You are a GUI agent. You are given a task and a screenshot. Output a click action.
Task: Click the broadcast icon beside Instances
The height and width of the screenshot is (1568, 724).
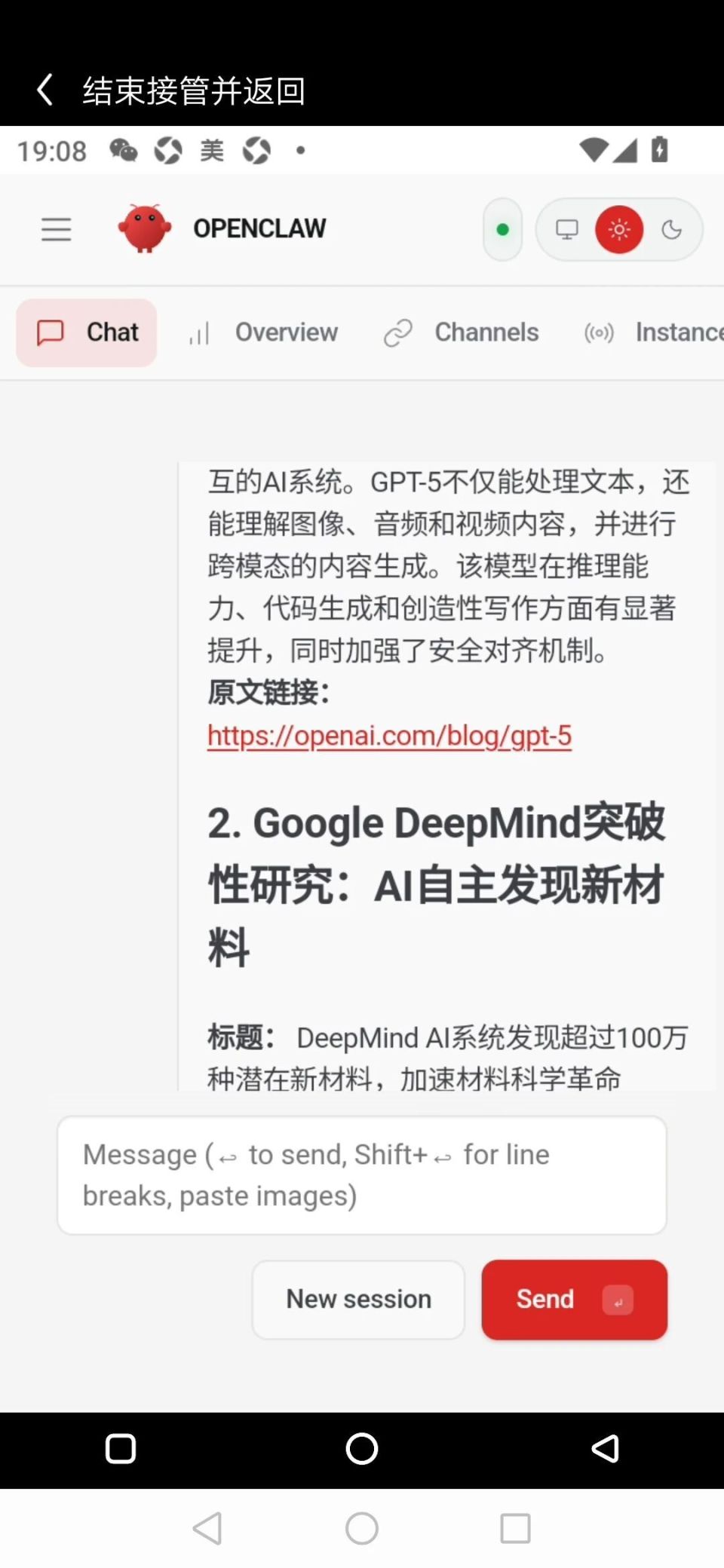[x=599, y=332]
